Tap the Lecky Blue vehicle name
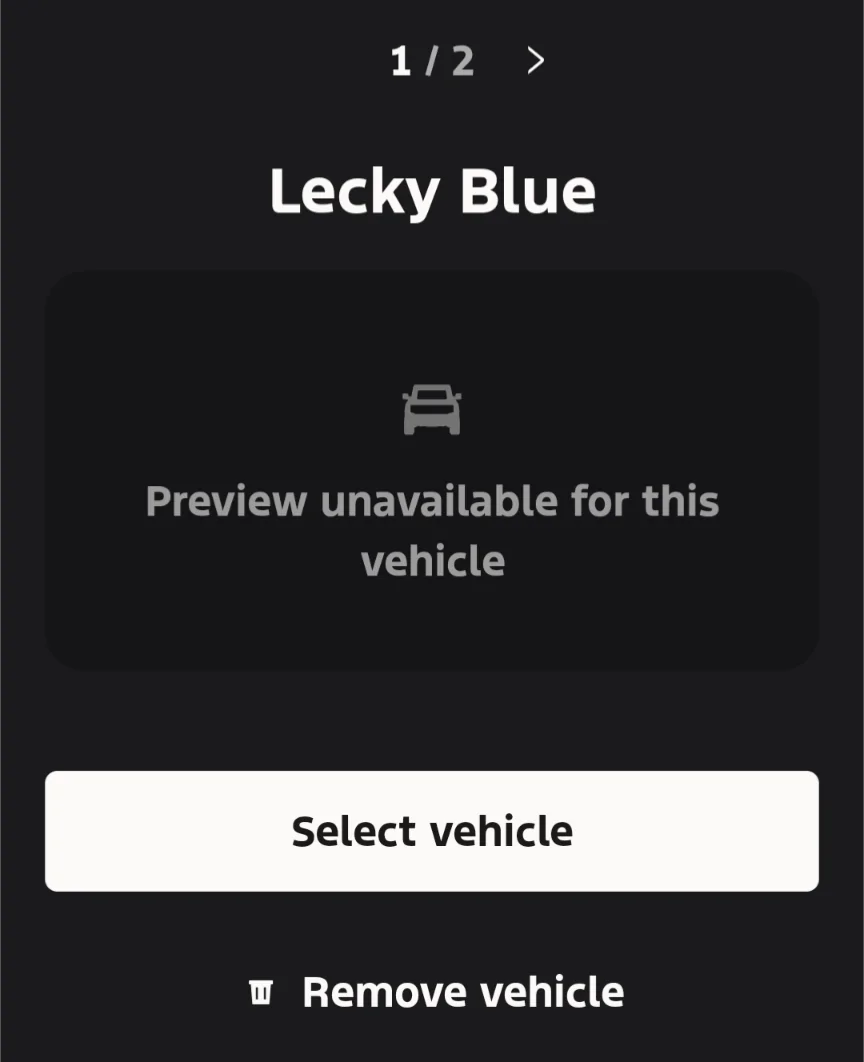This screenshot has width=864, height=1062. (433, 190)
